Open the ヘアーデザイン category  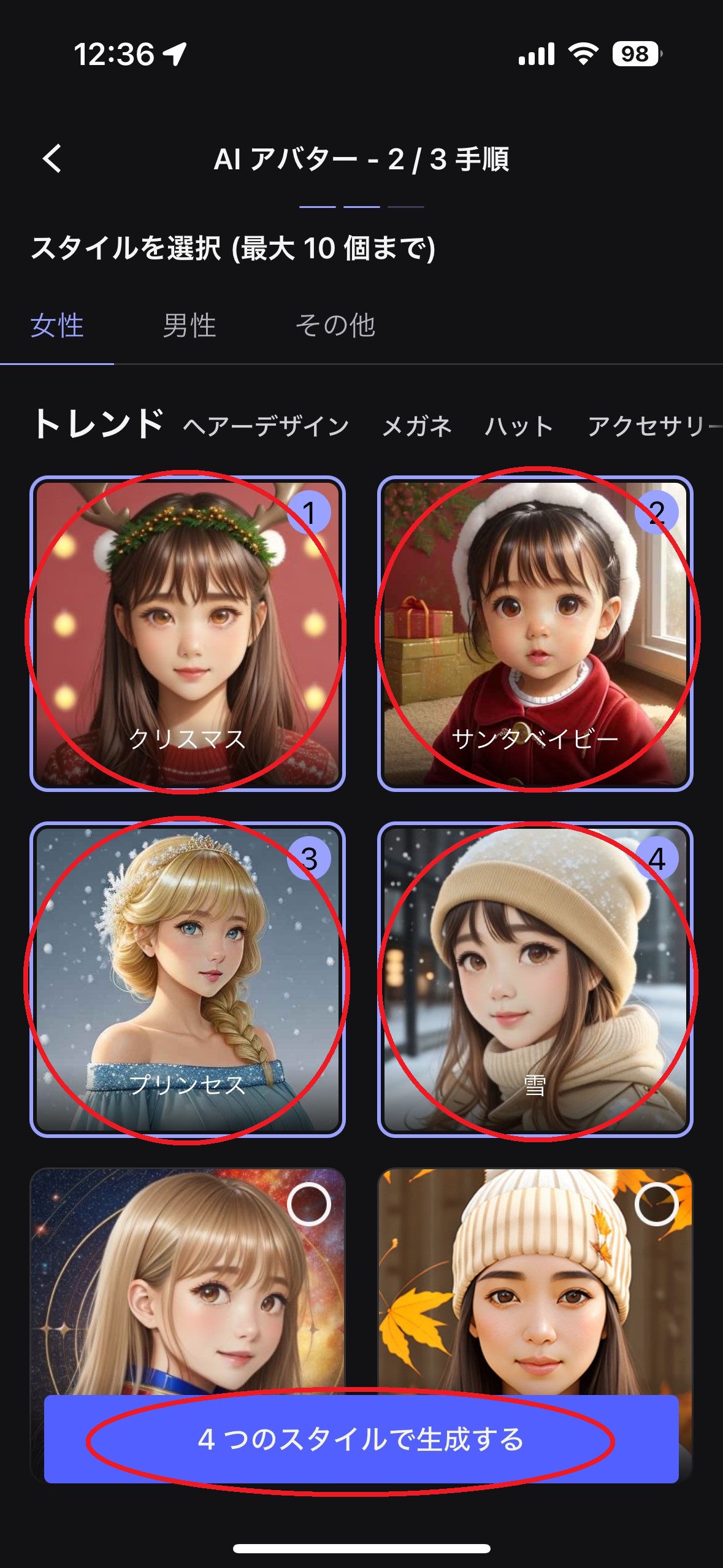(x=266, y=426)
